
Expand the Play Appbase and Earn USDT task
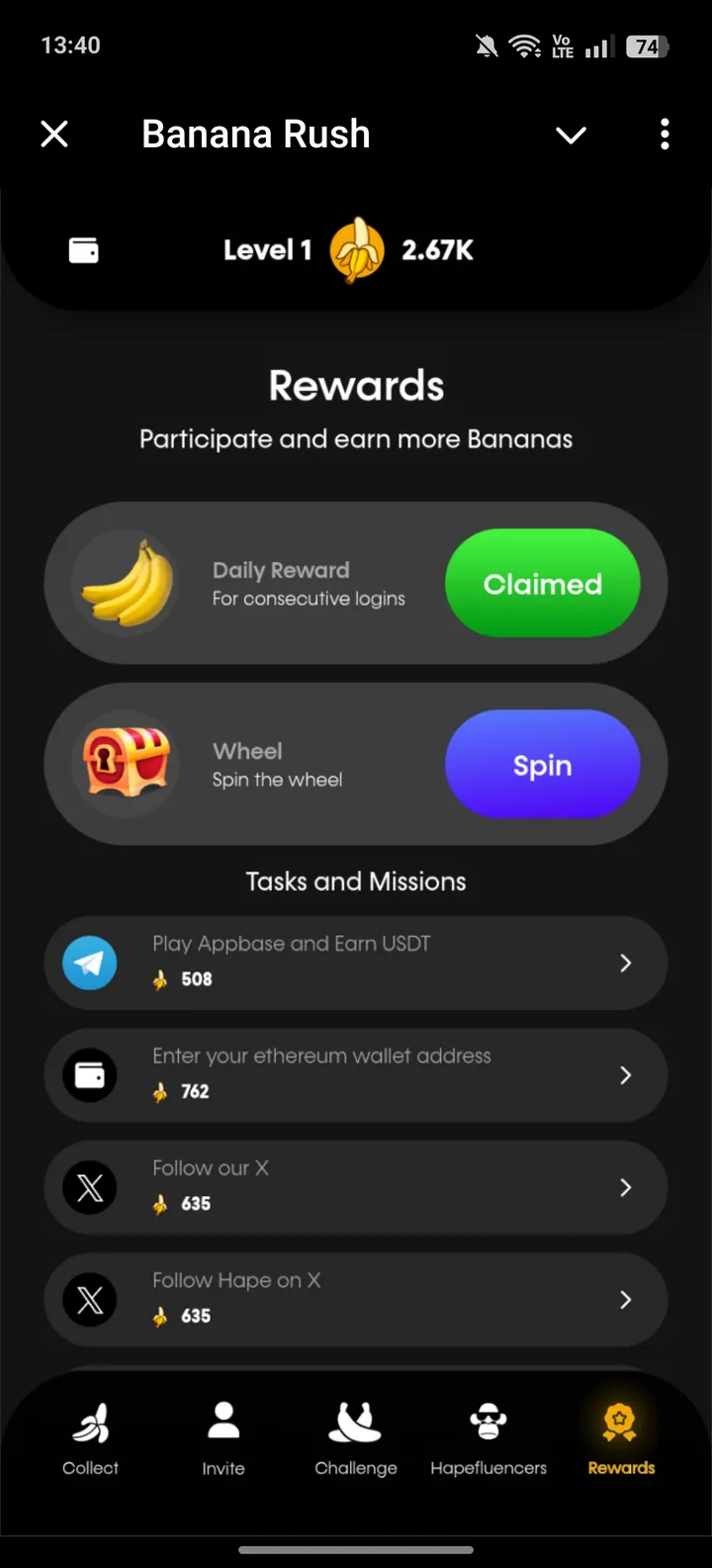tap(625, 963)
